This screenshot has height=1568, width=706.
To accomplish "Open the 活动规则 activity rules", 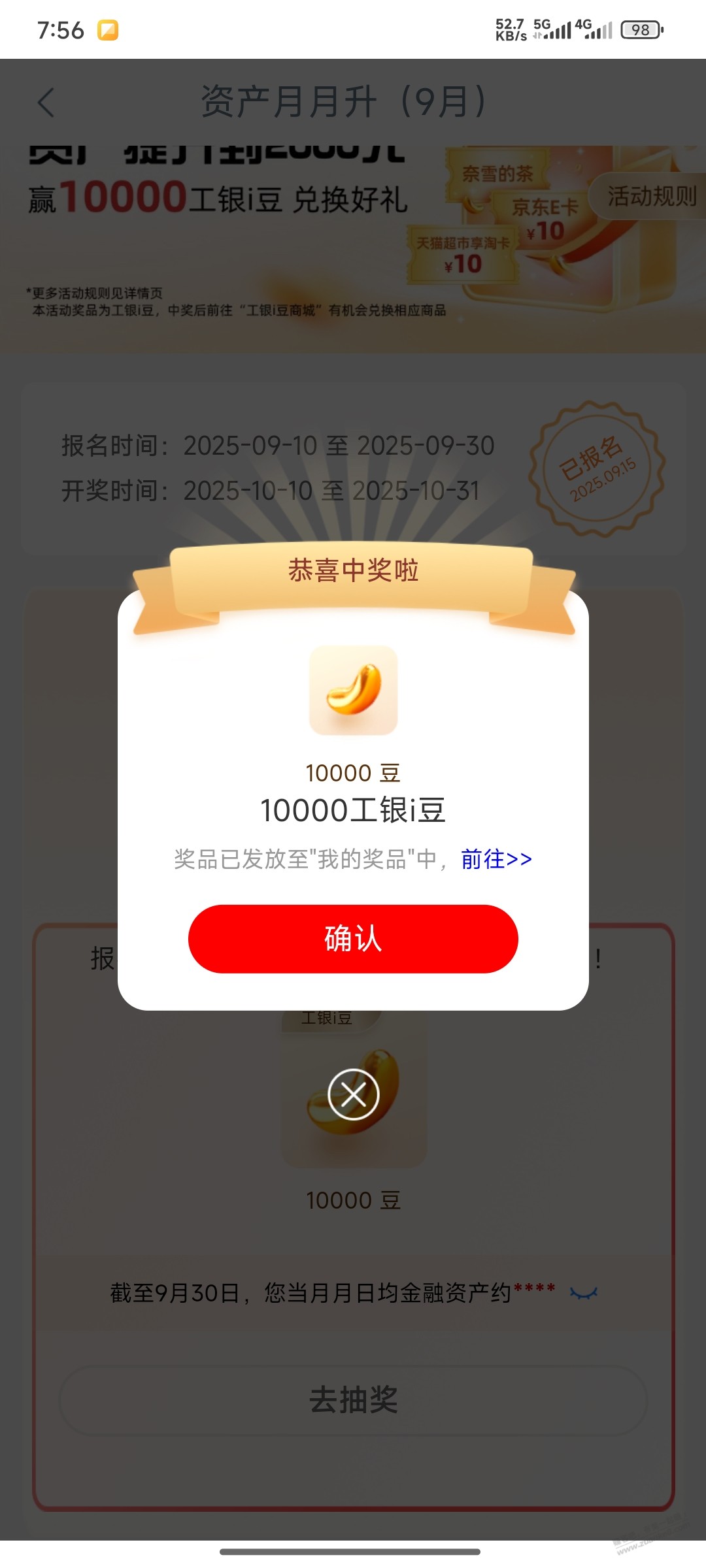I will pos(650,196).
